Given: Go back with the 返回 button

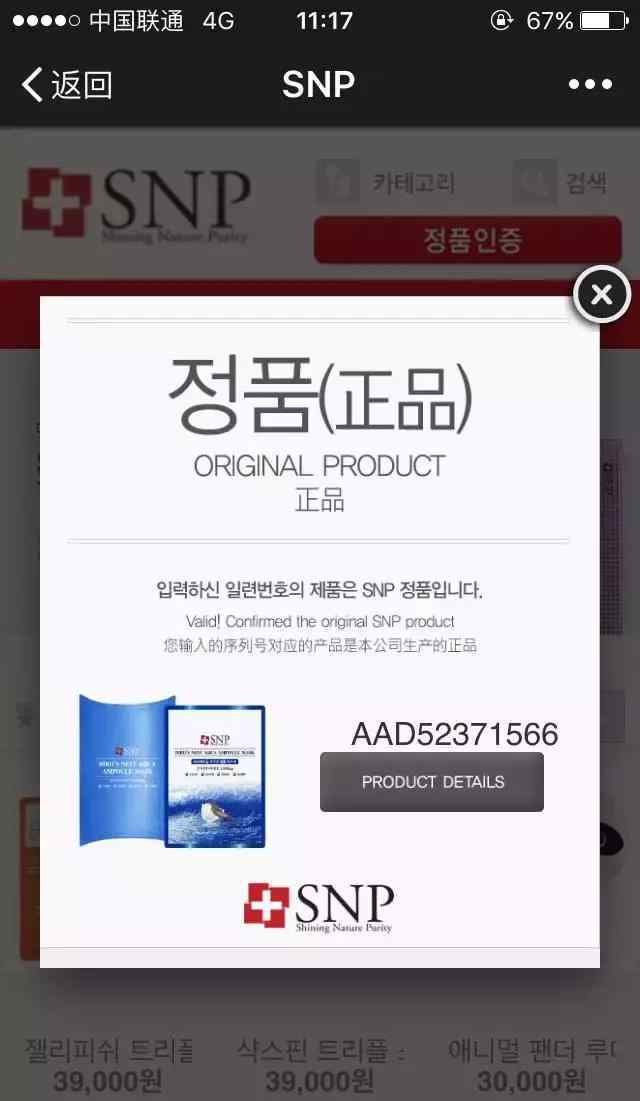Looking at the screenshot, I should [67, 85].
